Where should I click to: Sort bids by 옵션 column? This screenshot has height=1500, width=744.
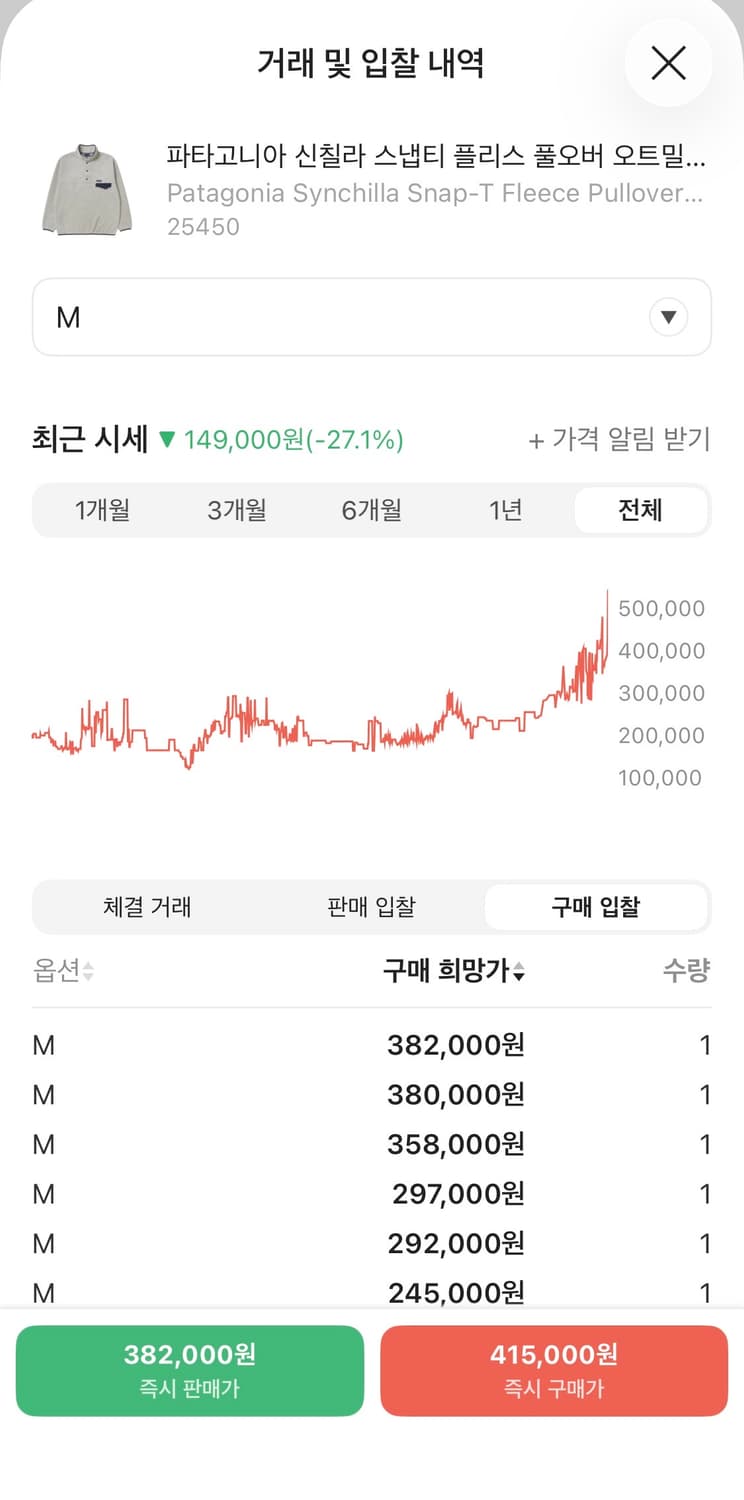coord(62,970)
